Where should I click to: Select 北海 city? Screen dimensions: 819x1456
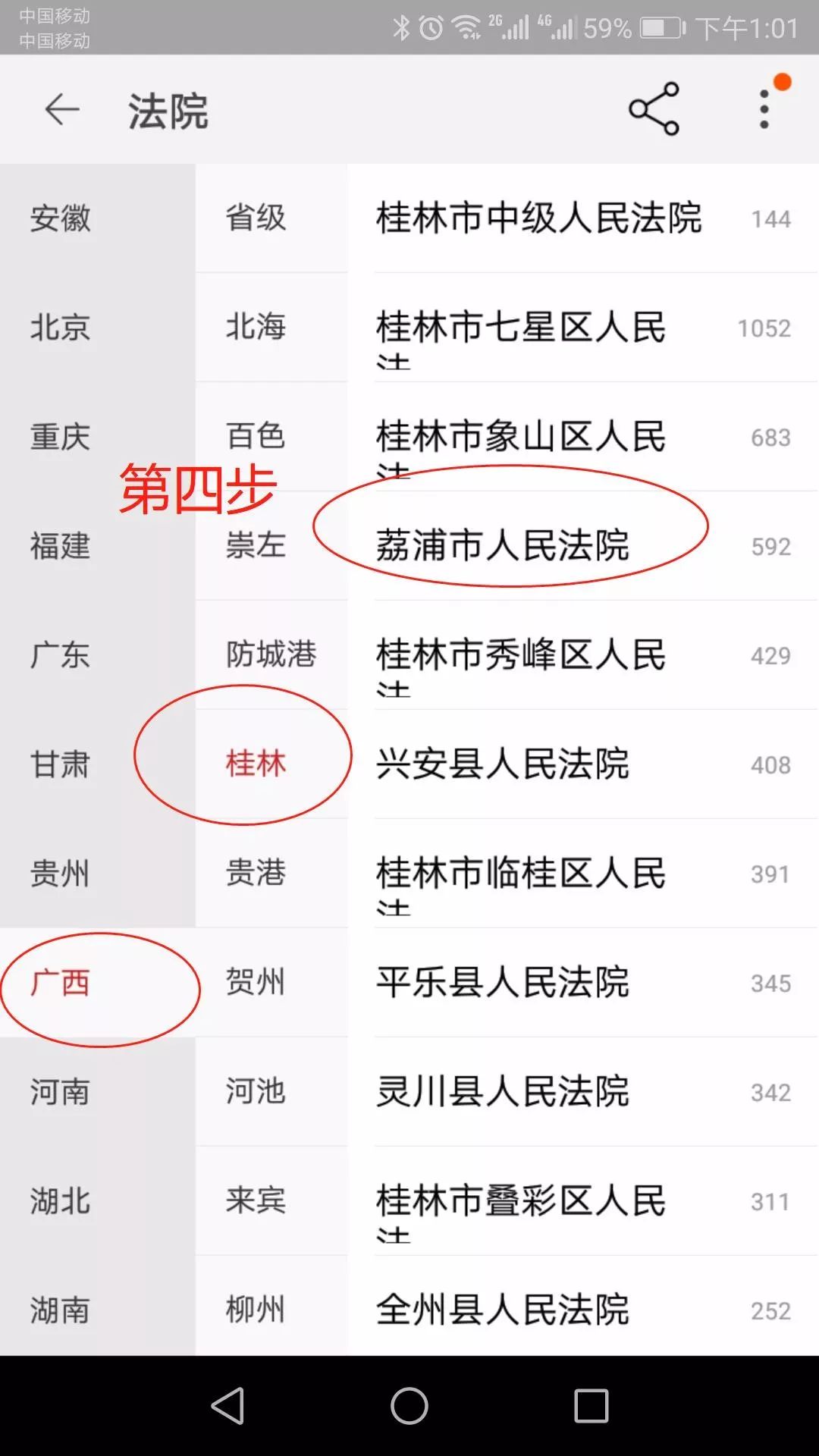(271, 328)
